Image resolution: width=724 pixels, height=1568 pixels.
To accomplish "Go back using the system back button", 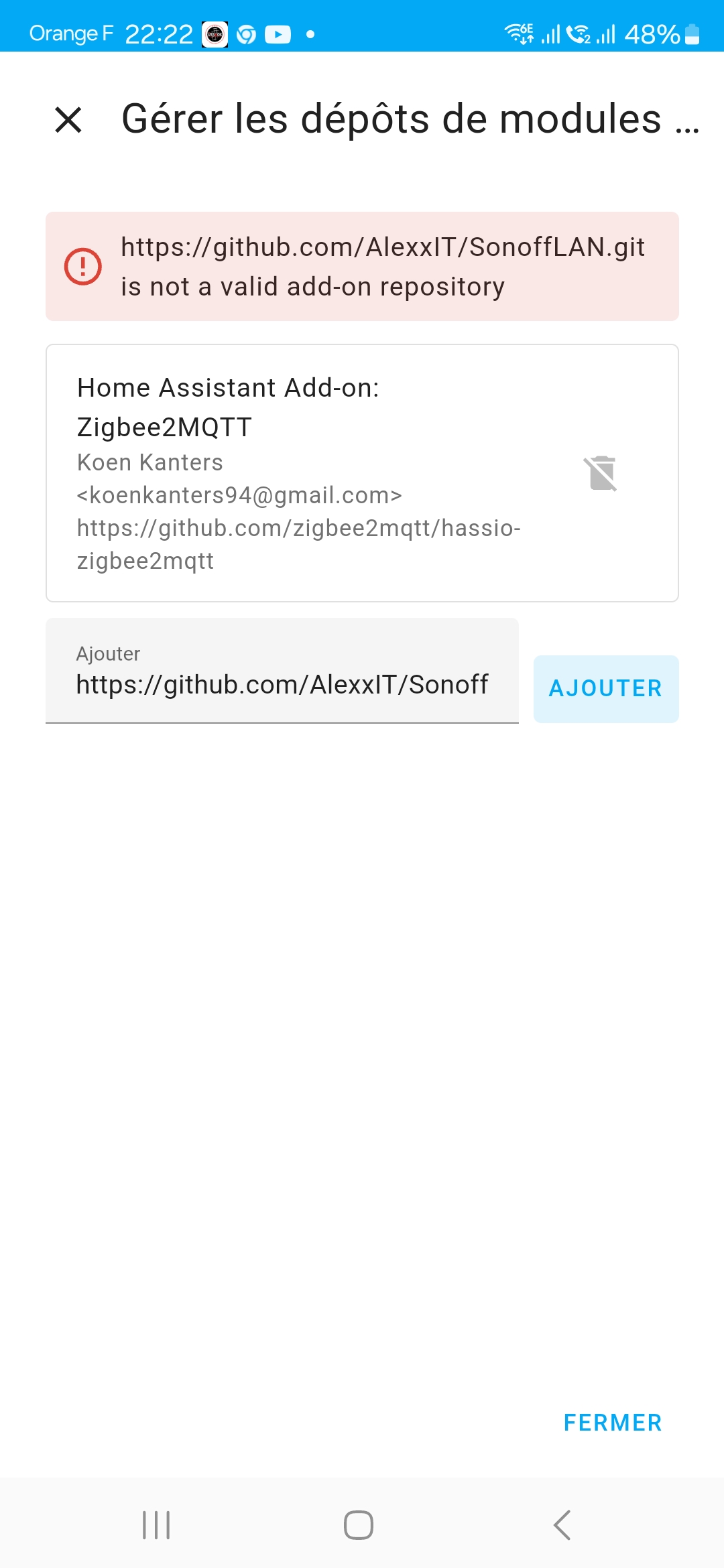I will [x=562, y=1525].
